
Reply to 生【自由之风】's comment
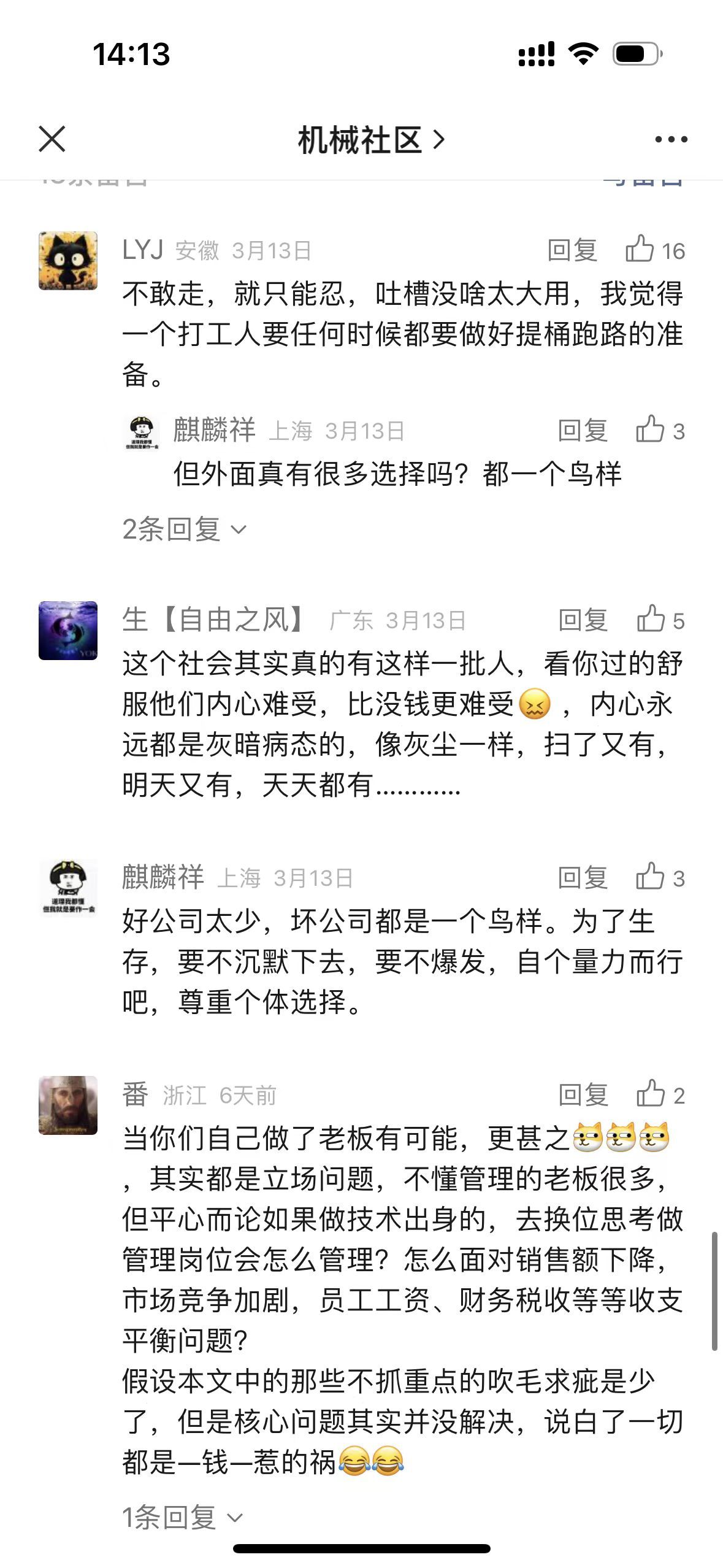click(x=583, y=620)
